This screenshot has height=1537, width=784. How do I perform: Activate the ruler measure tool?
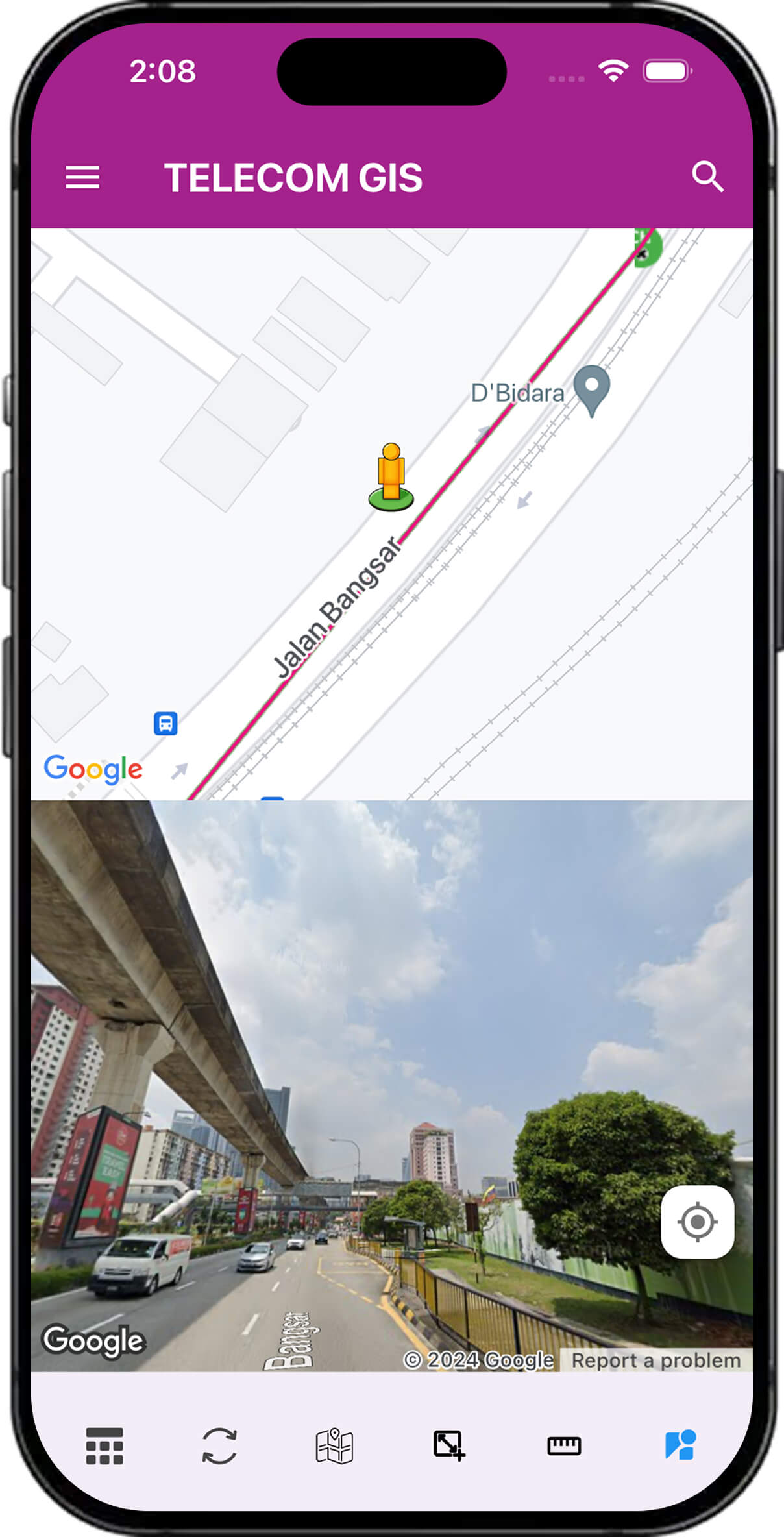click(x=564, y=1446)
